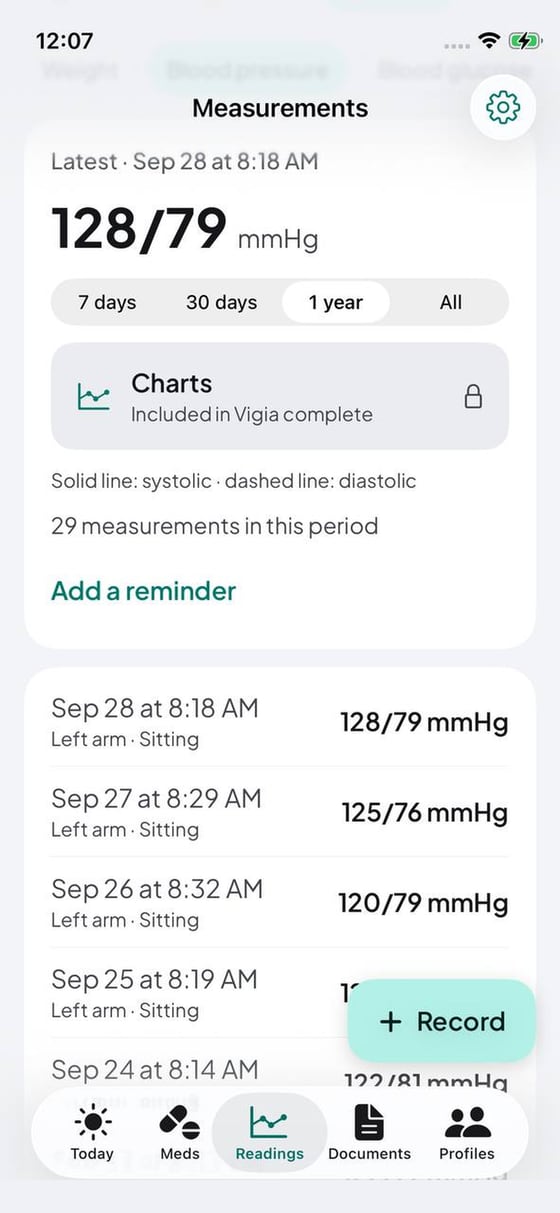Switch to the 30 days range
This screenshot has height=1213, width=560.
pyautogui.click(x=221, y=302)
